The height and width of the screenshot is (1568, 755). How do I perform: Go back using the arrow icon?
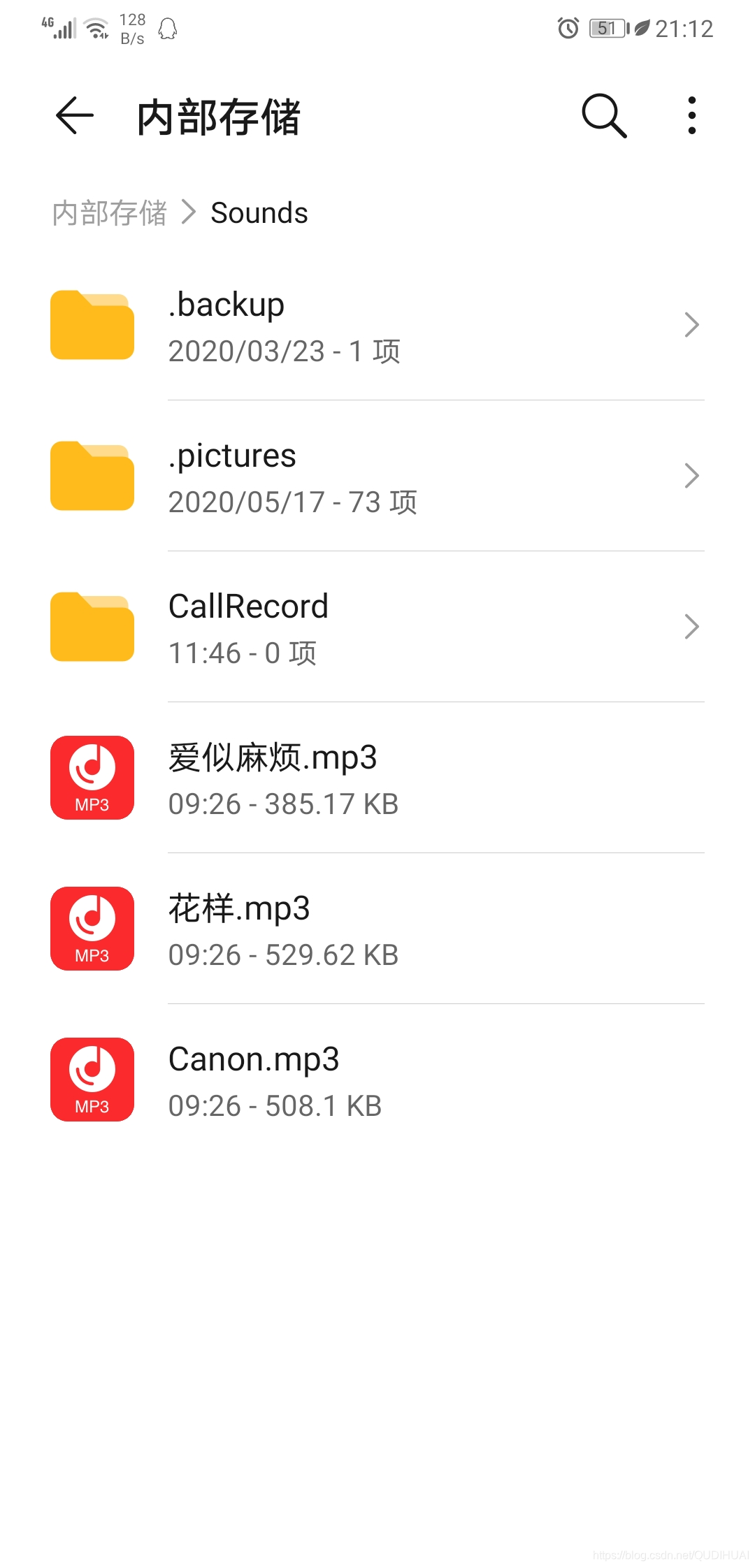pos(75,115)
